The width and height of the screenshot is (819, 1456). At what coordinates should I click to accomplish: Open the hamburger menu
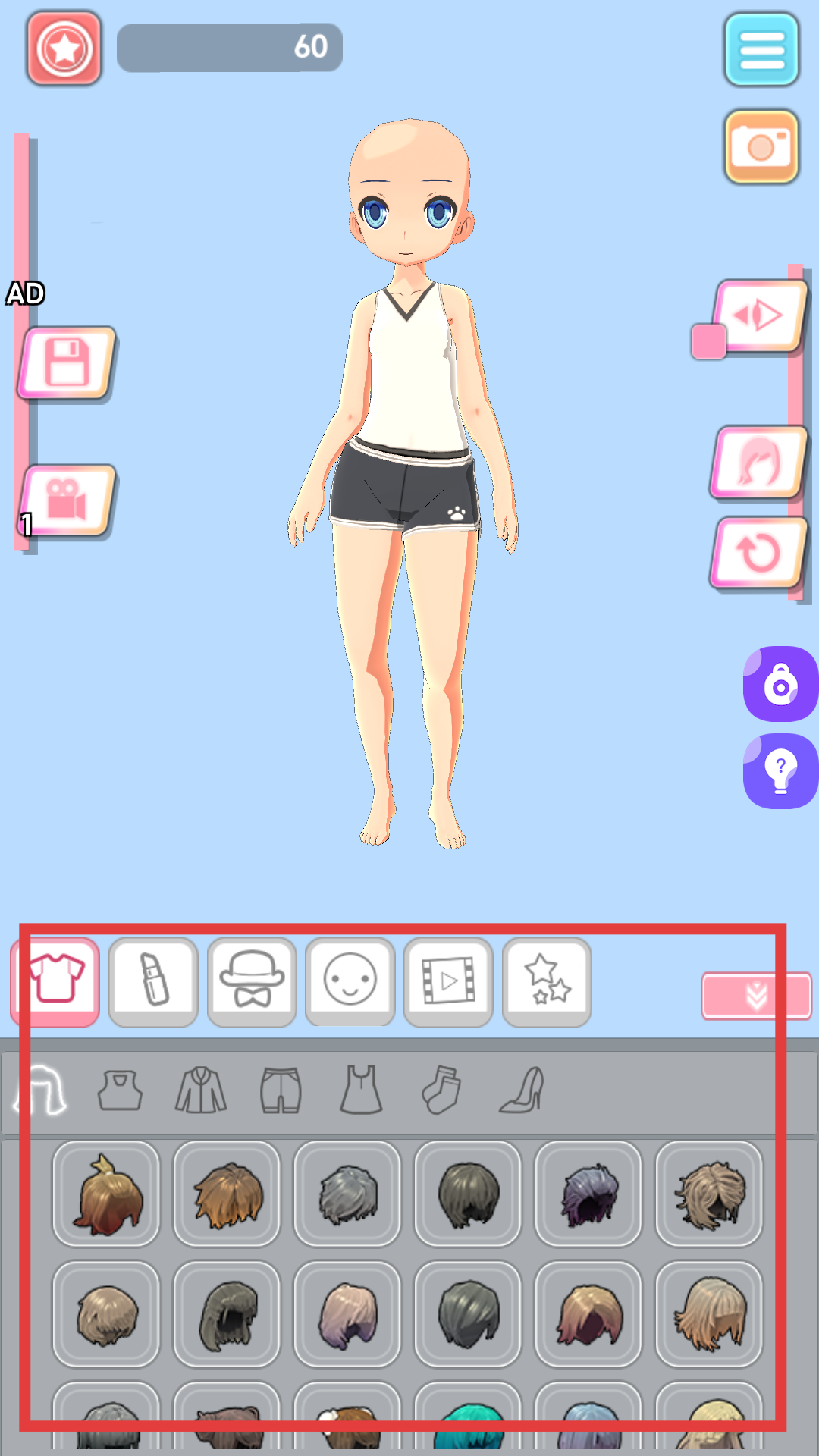click(761, 49)
